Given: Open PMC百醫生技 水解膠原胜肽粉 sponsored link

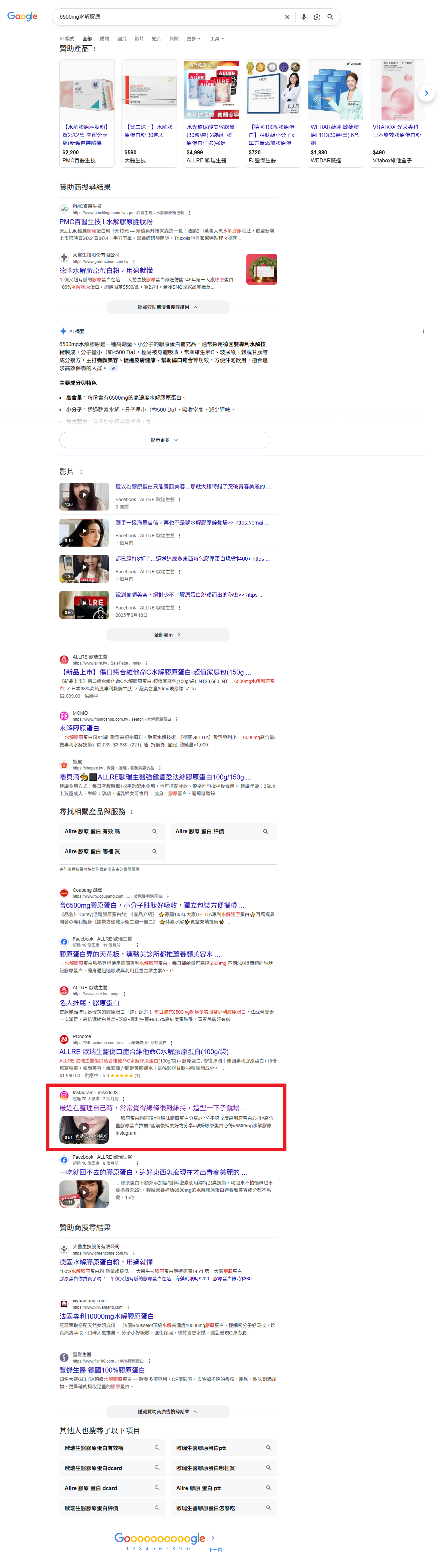Looking at the screenshot, I should coord(106,222).
